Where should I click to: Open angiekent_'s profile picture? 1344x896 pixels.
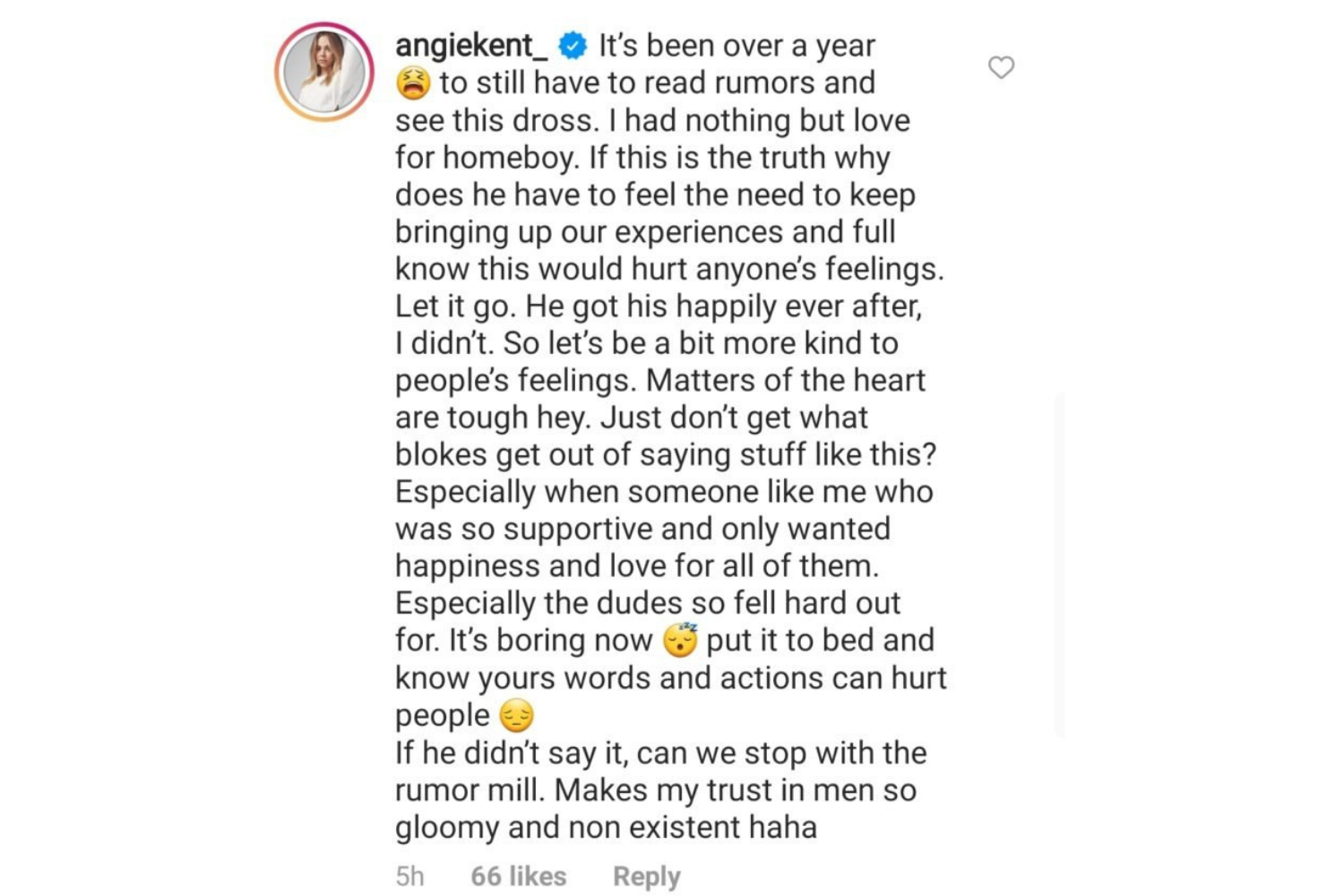tap(324, 72)
